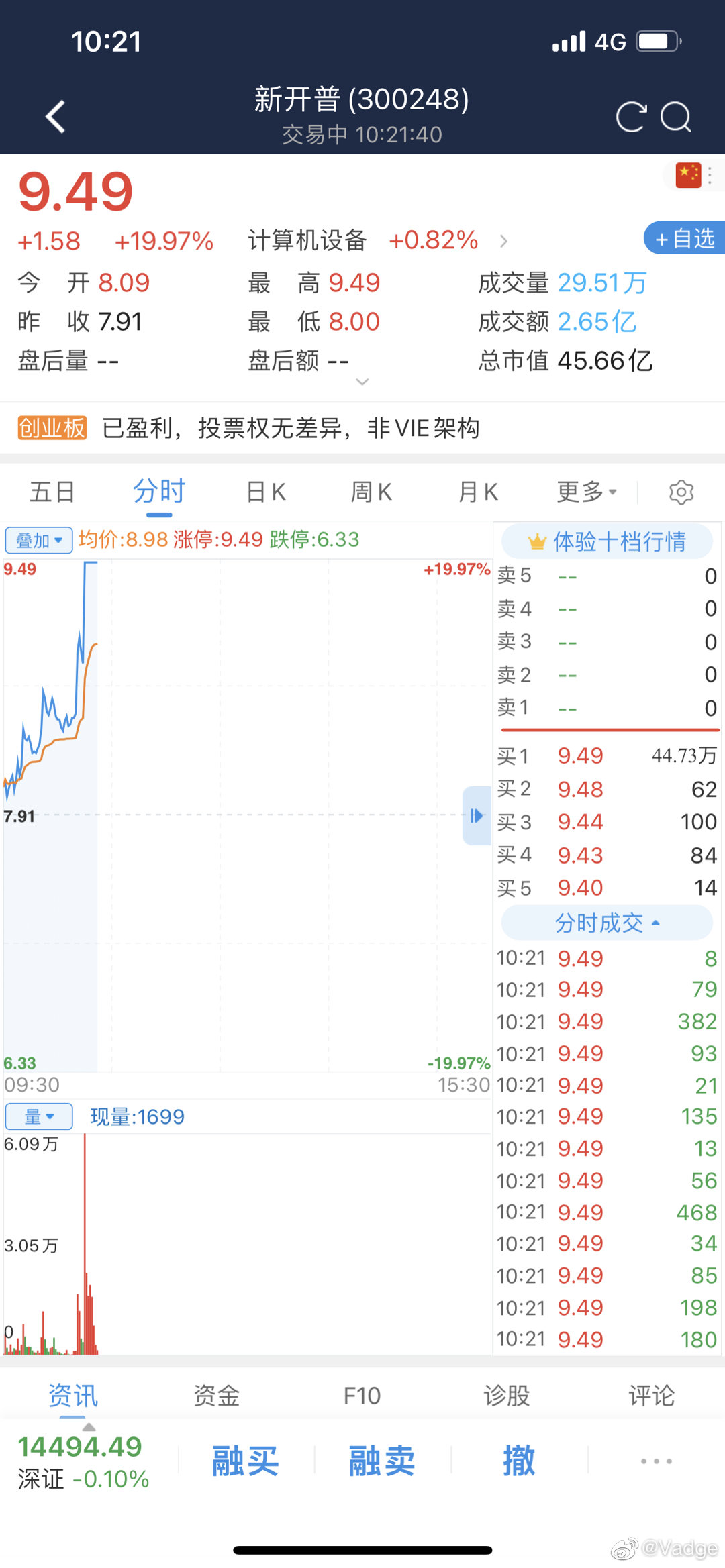
Task: Switch to the F10 tab
Action: pyautogui.click(x=362, y=1396)
